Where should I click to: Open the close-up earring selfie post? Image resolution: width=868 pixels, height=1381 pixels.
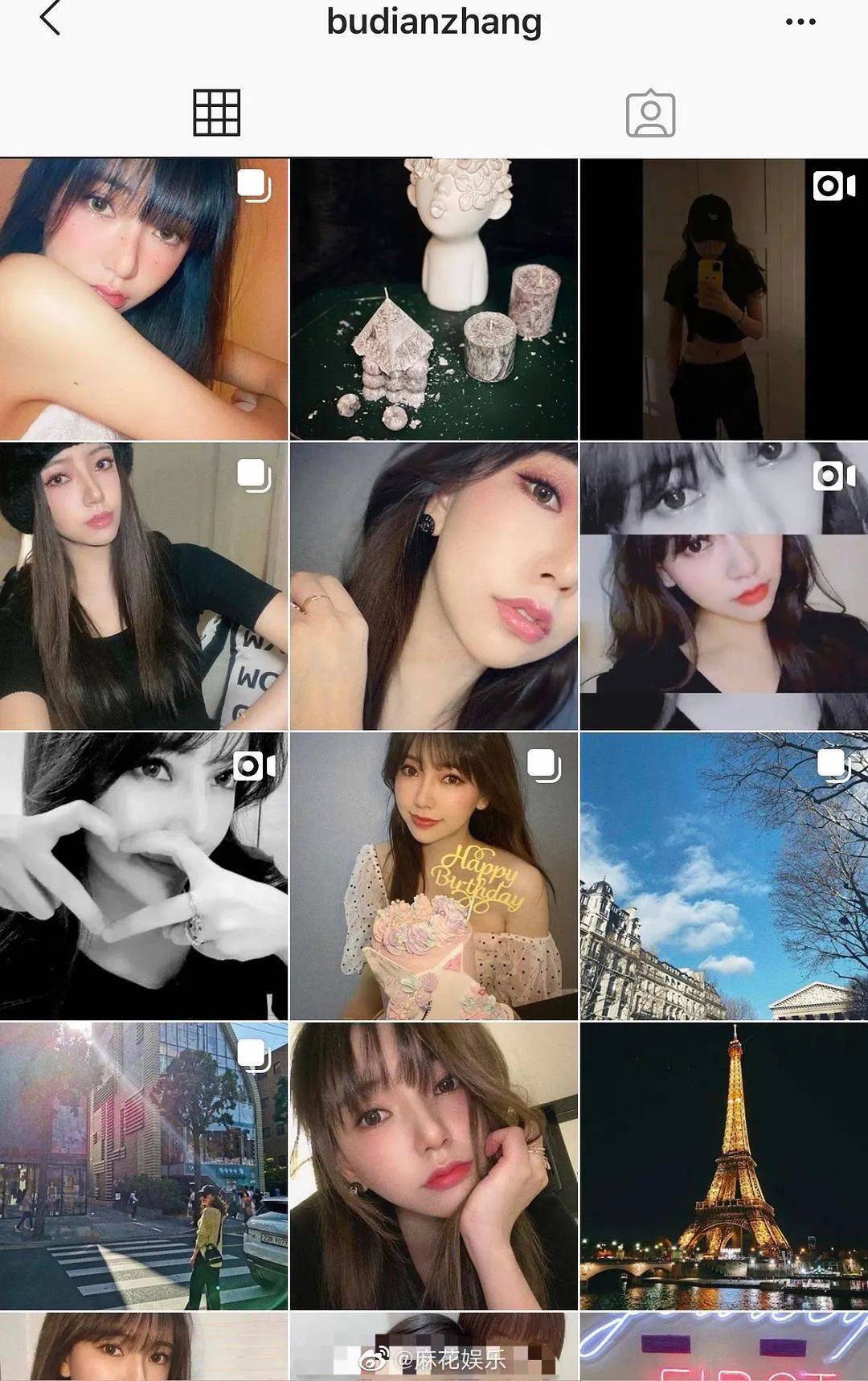coord(433,587)
